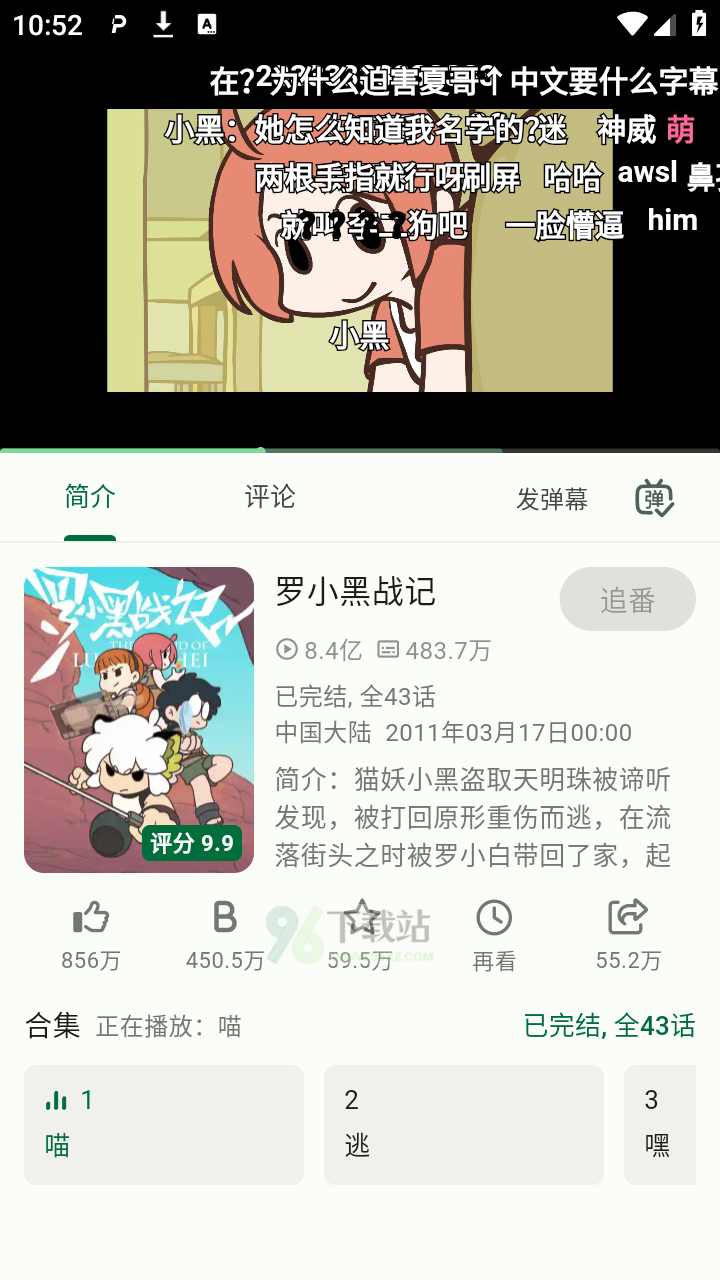Play episode 3 嘿
Viewport: 720px width, 1280px height.
659,1124
